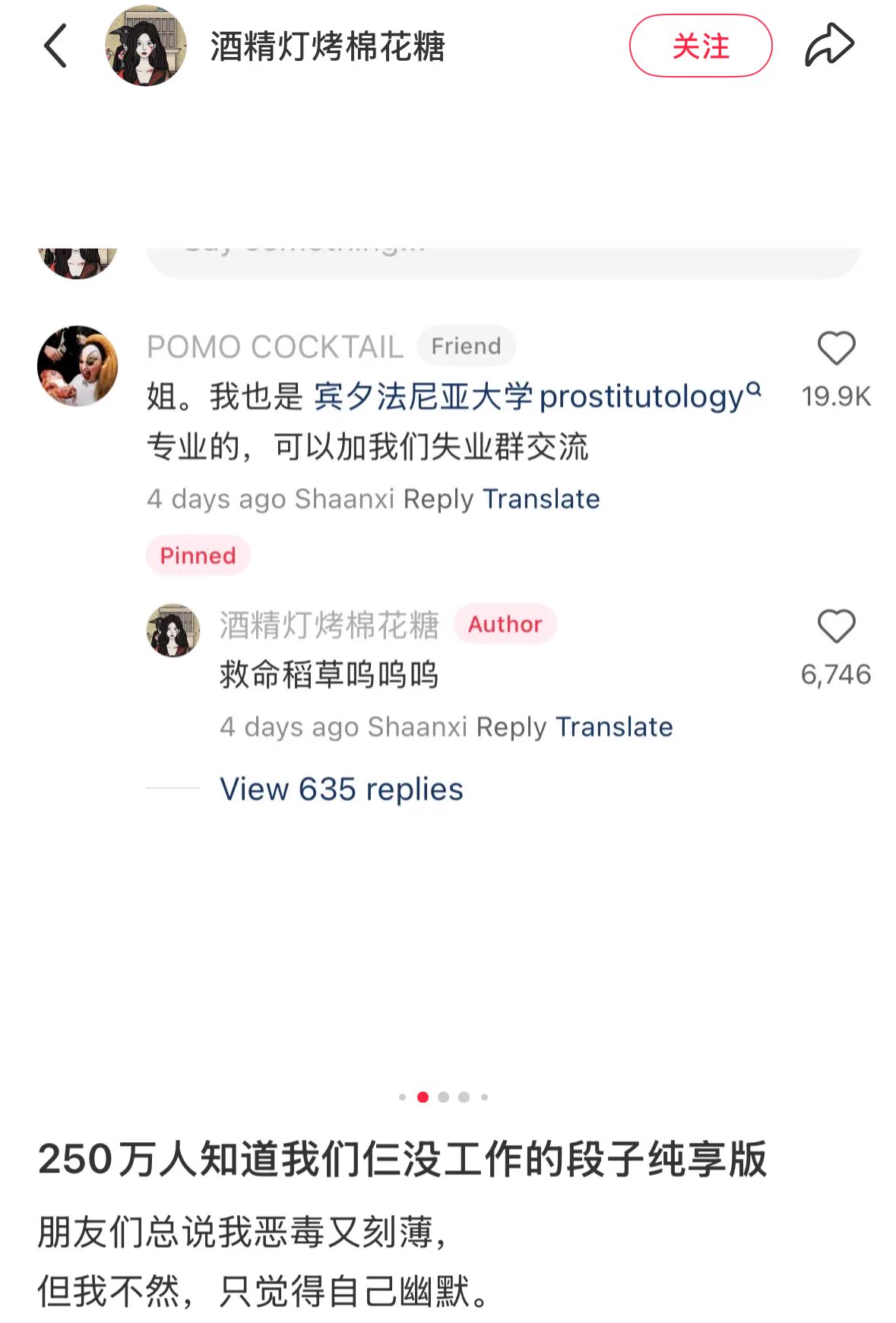Tap the image carousel page indicator
Viewport: 896px width, 1323px height.
443,1097
